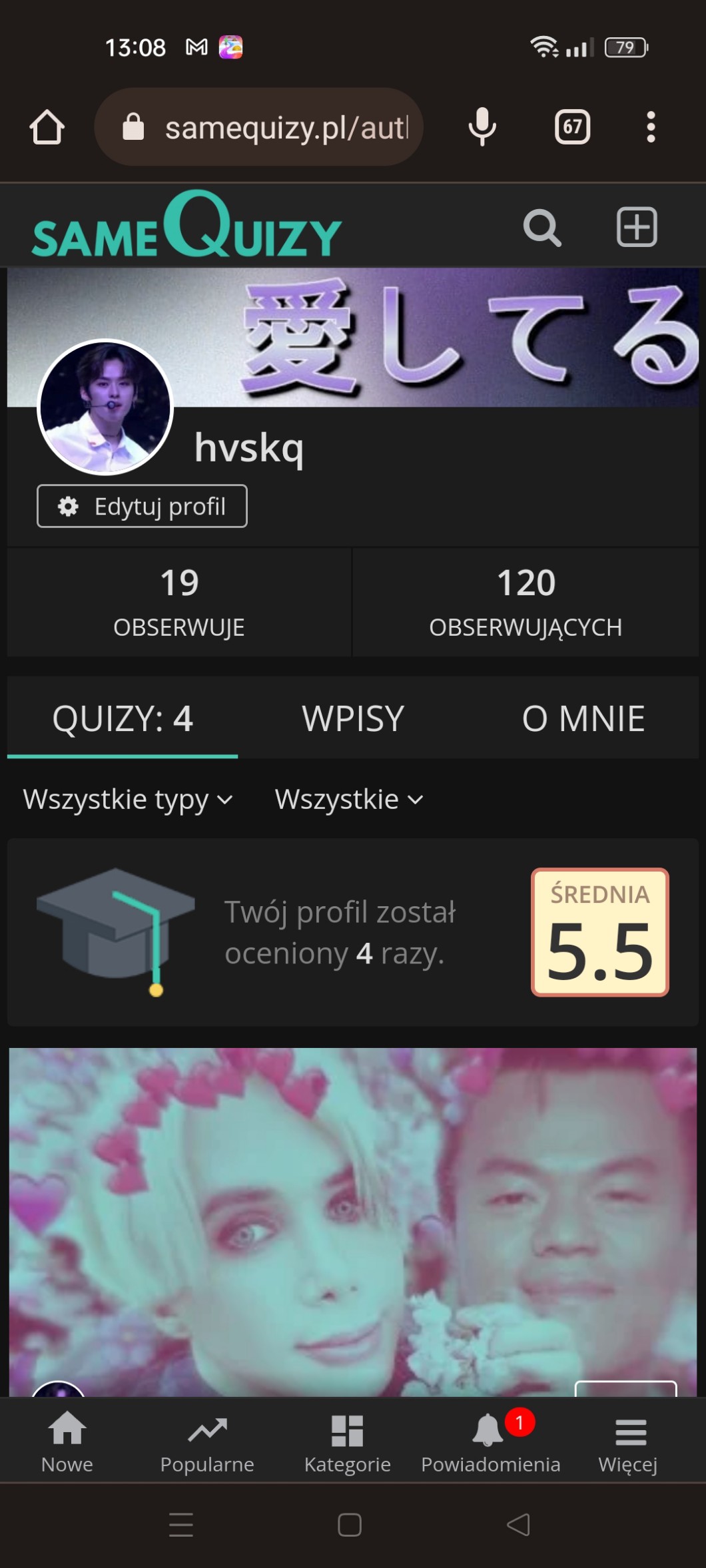Open the browser home page
Image resolution: width=706 pixels, height=1568 pixels.
coord(47,127)
